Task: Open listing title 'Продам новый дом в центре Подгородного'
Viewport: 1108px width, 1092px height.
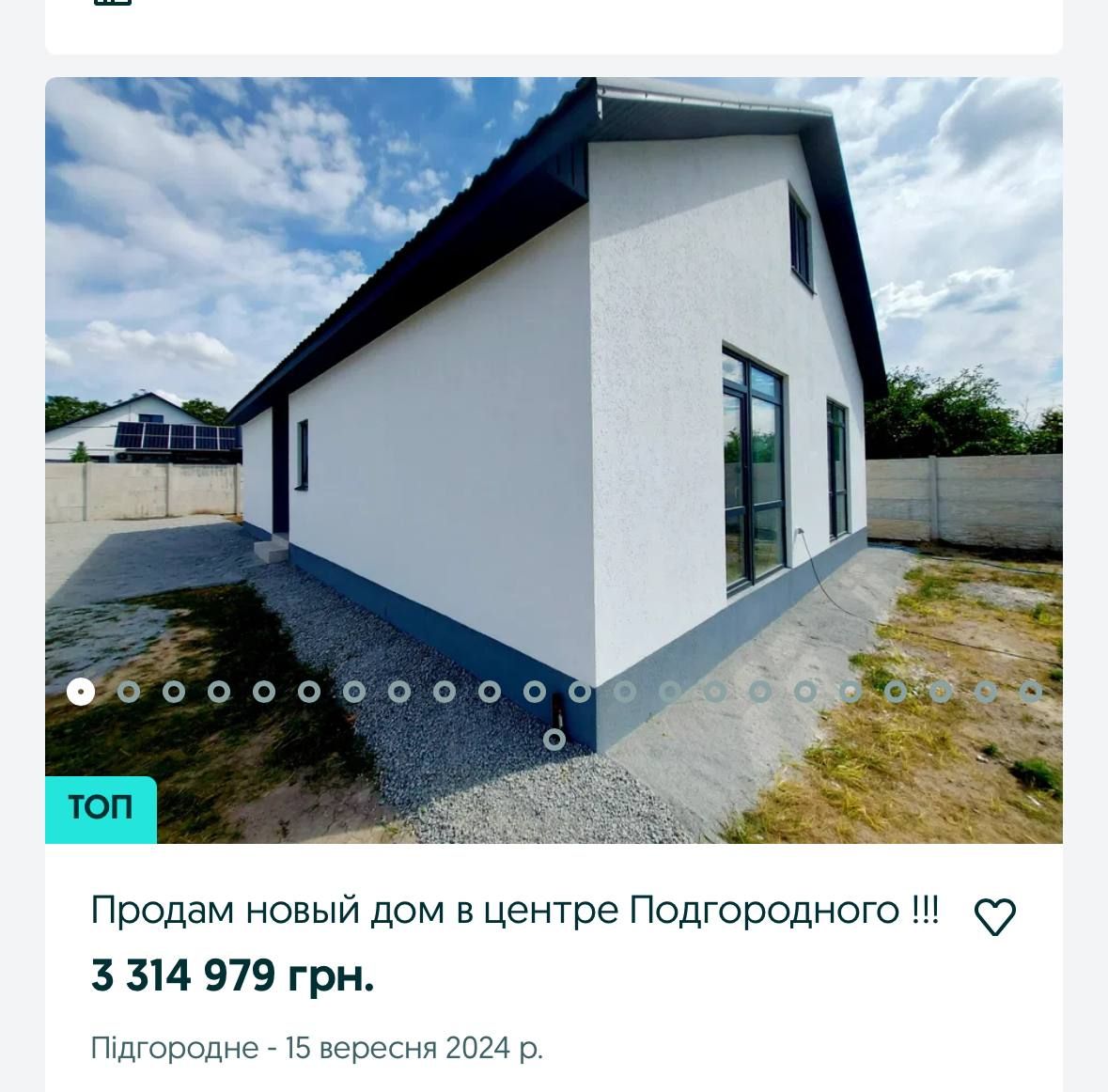Action: coord(514,910)
